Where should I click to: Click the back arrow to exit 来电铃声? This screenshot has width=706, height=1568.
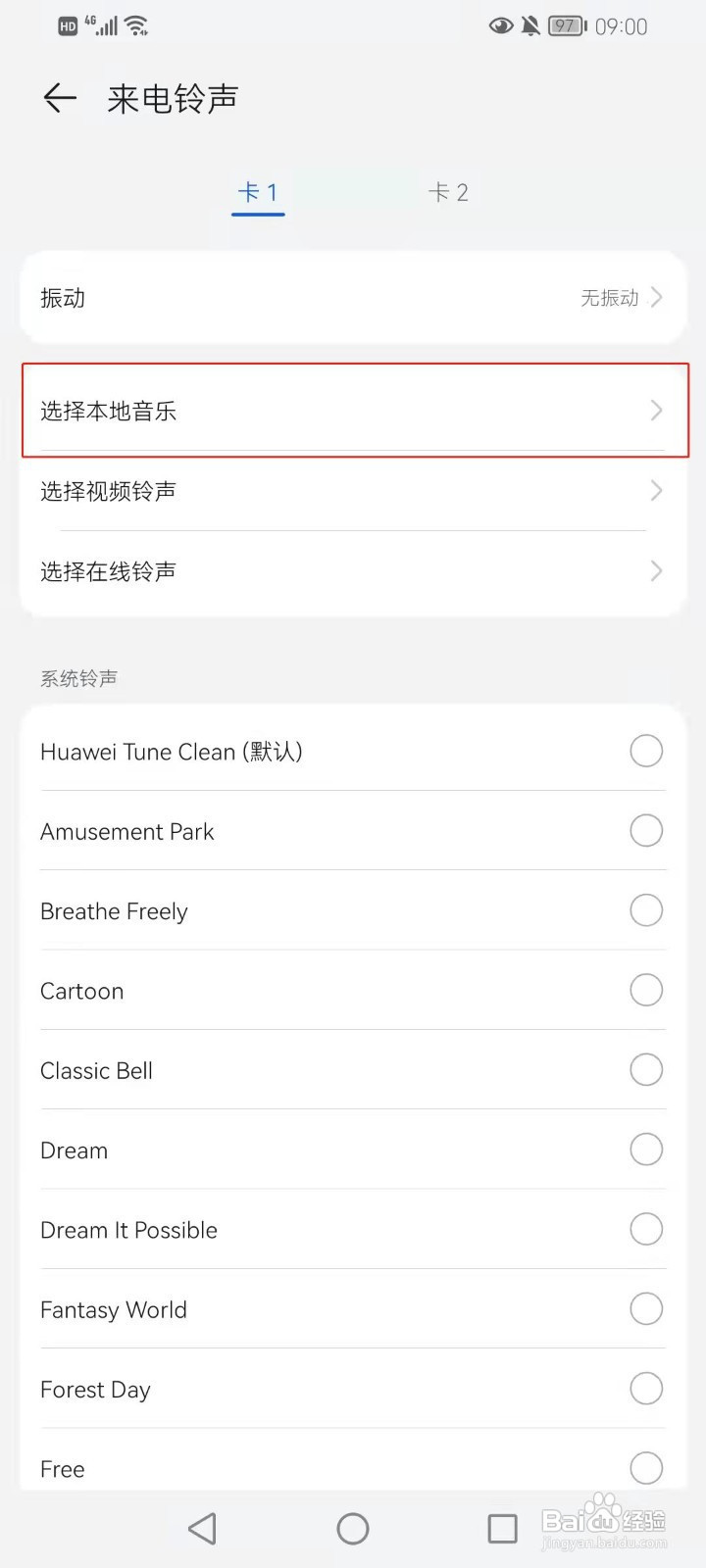59,98
